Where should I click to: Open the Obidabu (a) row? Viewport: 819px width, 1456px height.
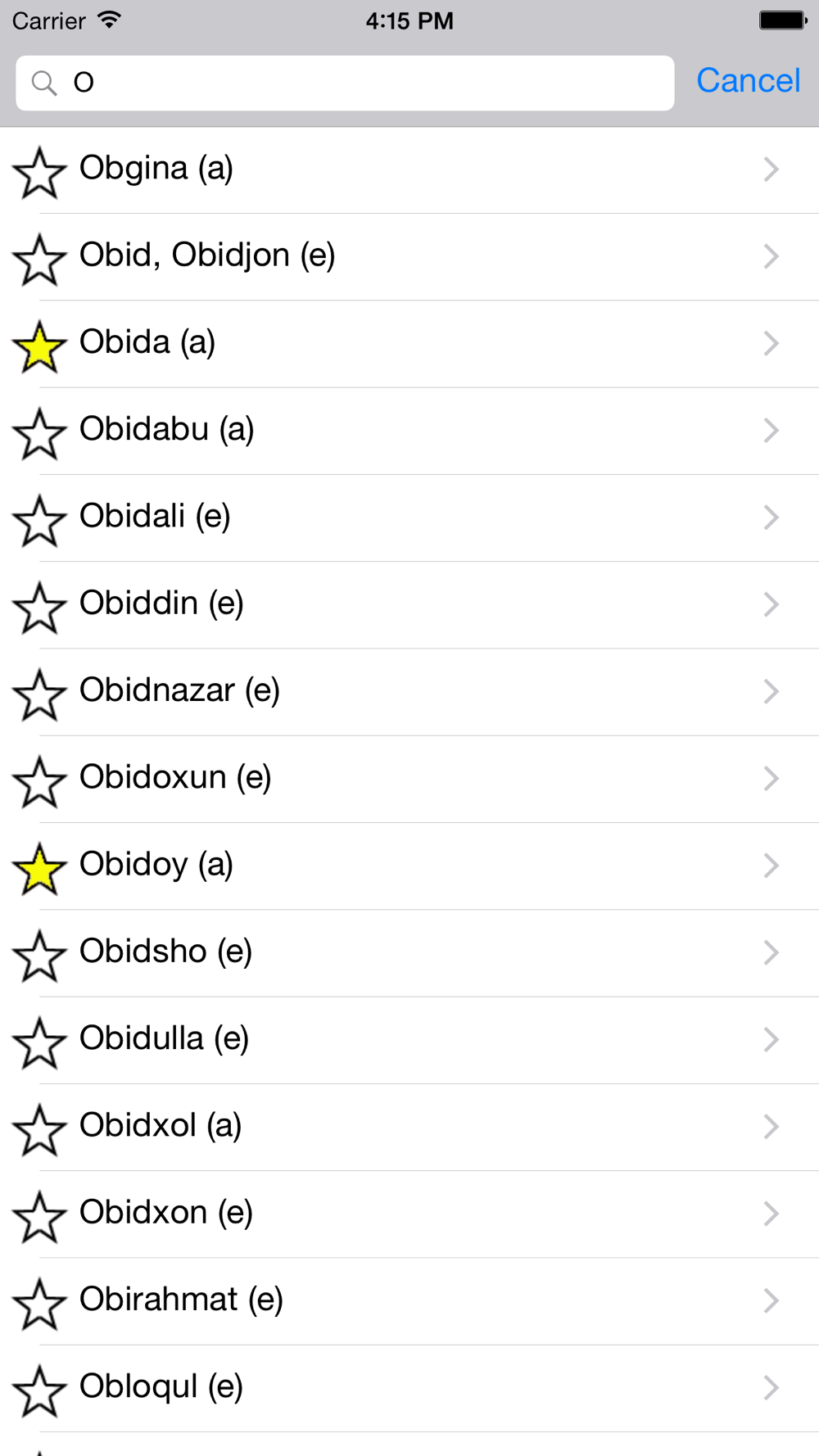[x=409, y=431]
